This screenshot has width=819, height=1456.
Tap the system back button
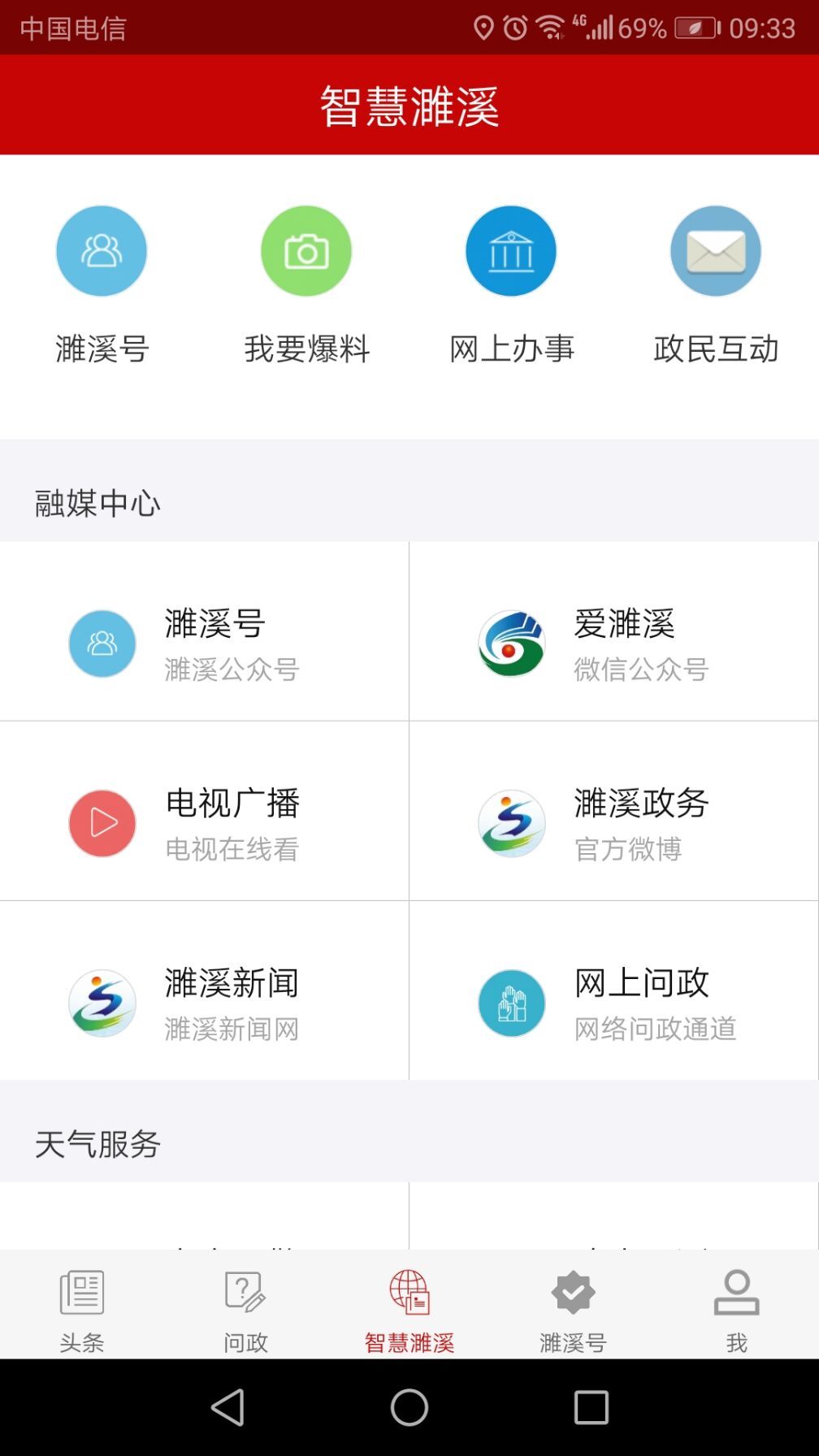(x=228, y=1407)
